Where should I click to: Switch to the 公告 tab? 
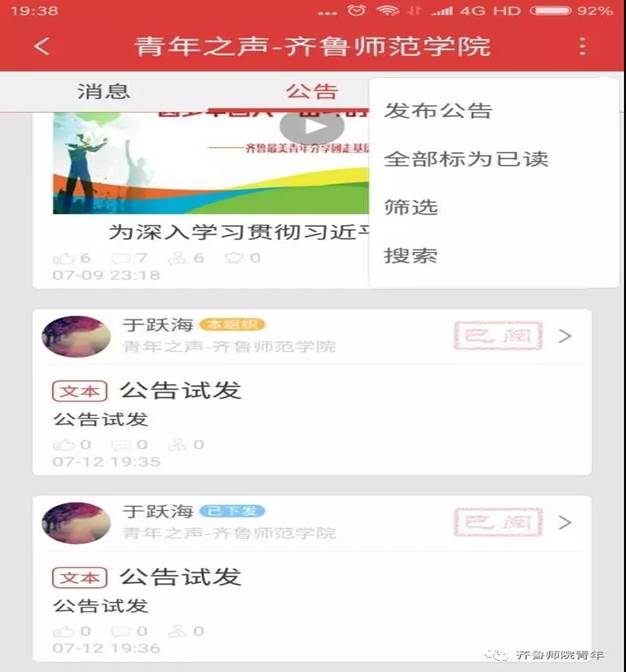pos(312,92)
